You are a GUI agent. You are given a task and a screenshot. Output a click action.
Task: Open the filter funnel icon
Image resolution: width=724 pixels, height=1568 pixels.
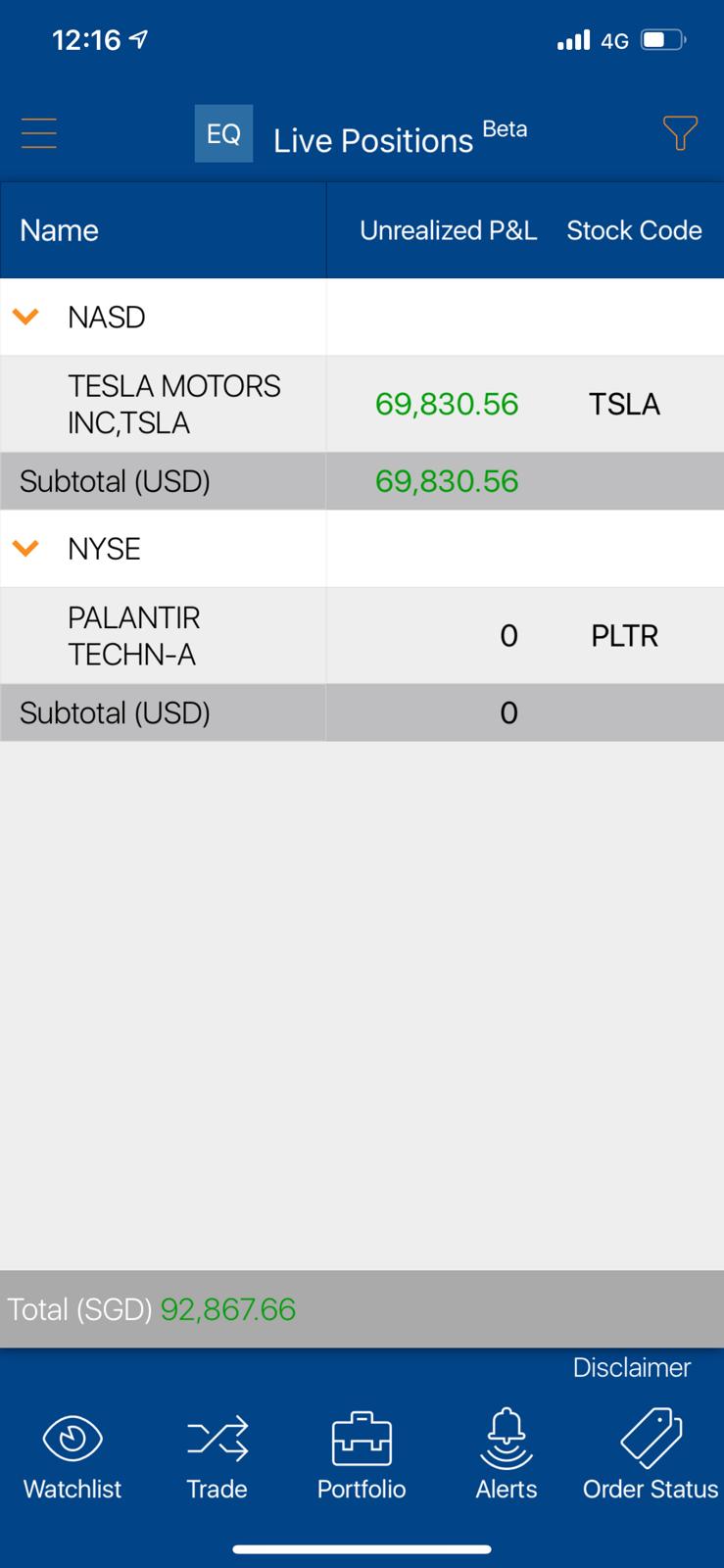click(679, 132)
